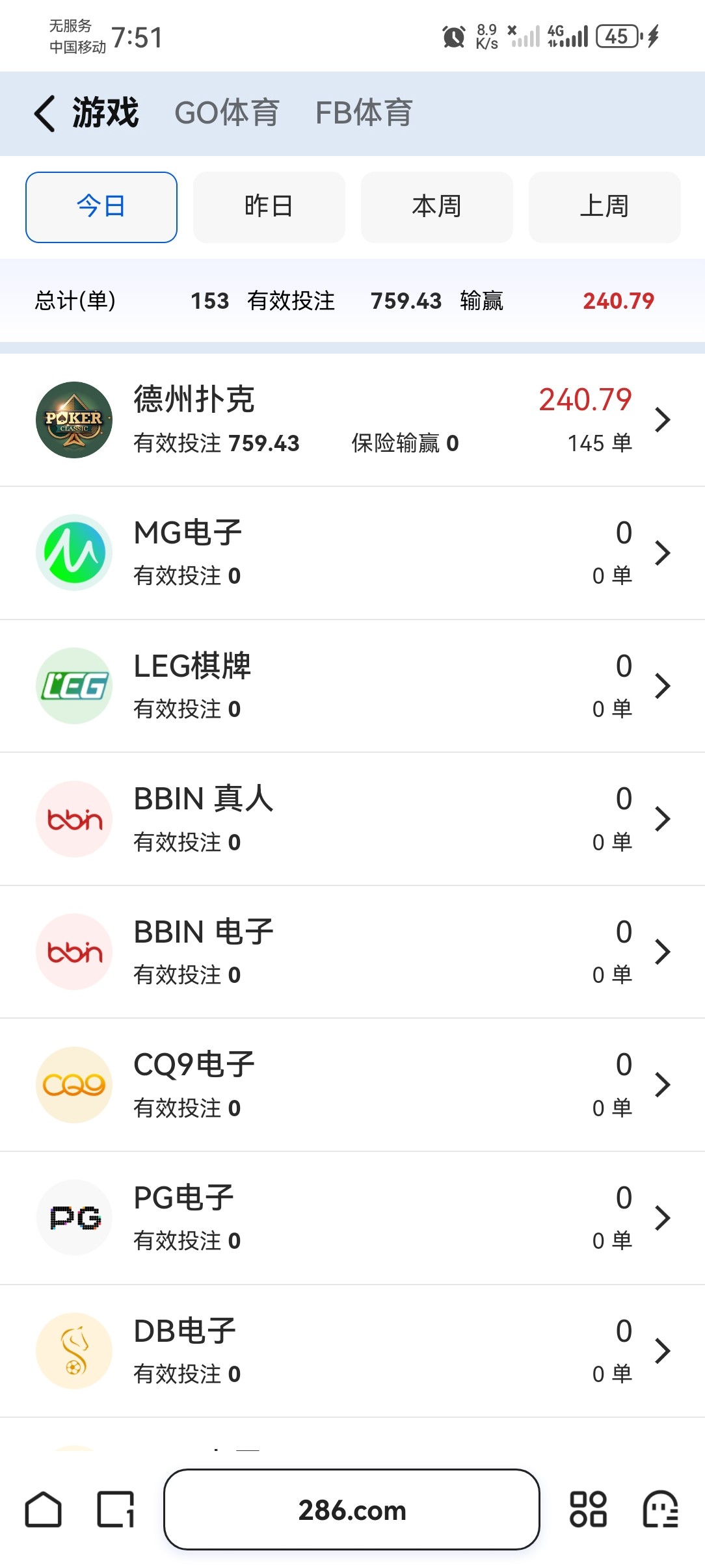The height and width of the screenshot is (1568, 705).
Task: Open the BBIN 真人 row
Action: [x=352, y=819]
